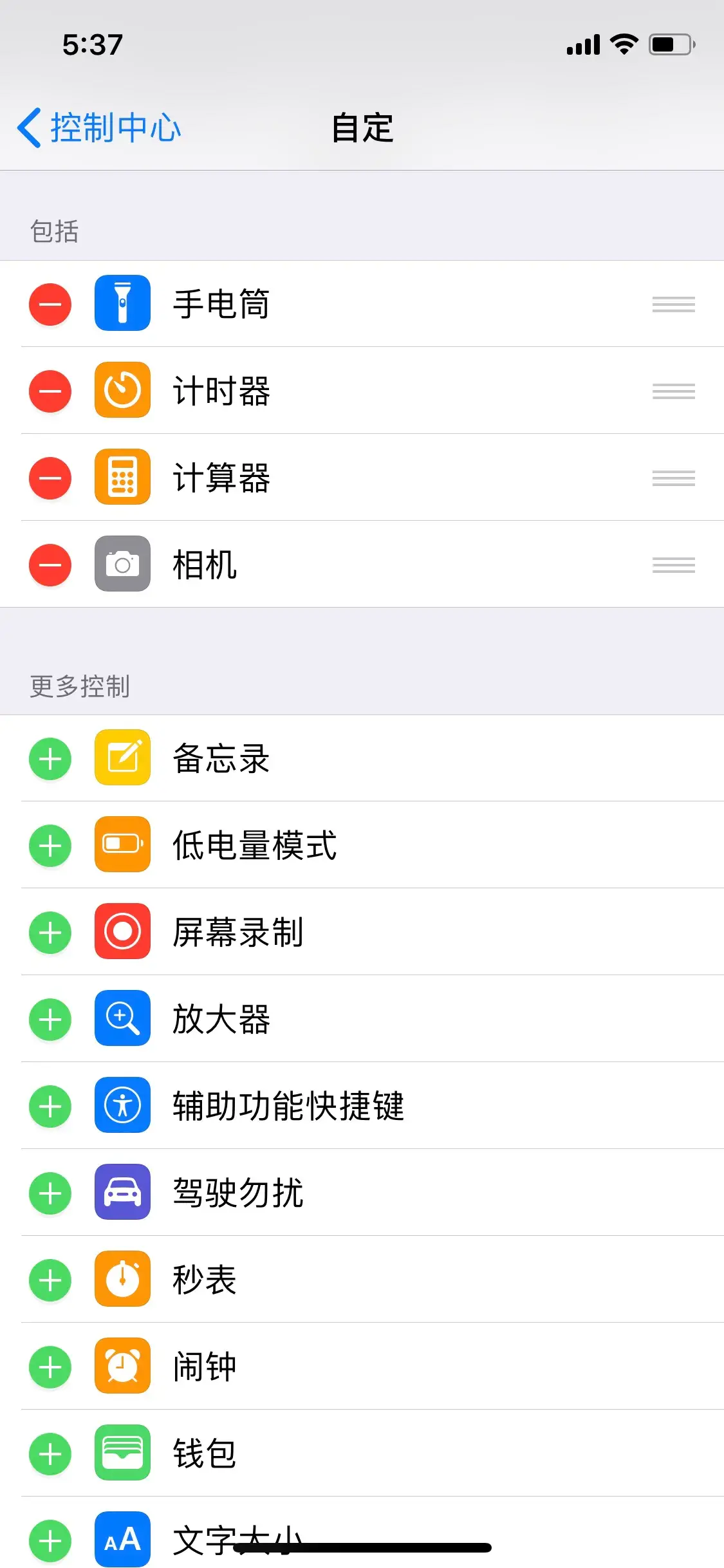Remove 相机 from included controls
The image size is (724, 1568).
click(x=50, y=565)
